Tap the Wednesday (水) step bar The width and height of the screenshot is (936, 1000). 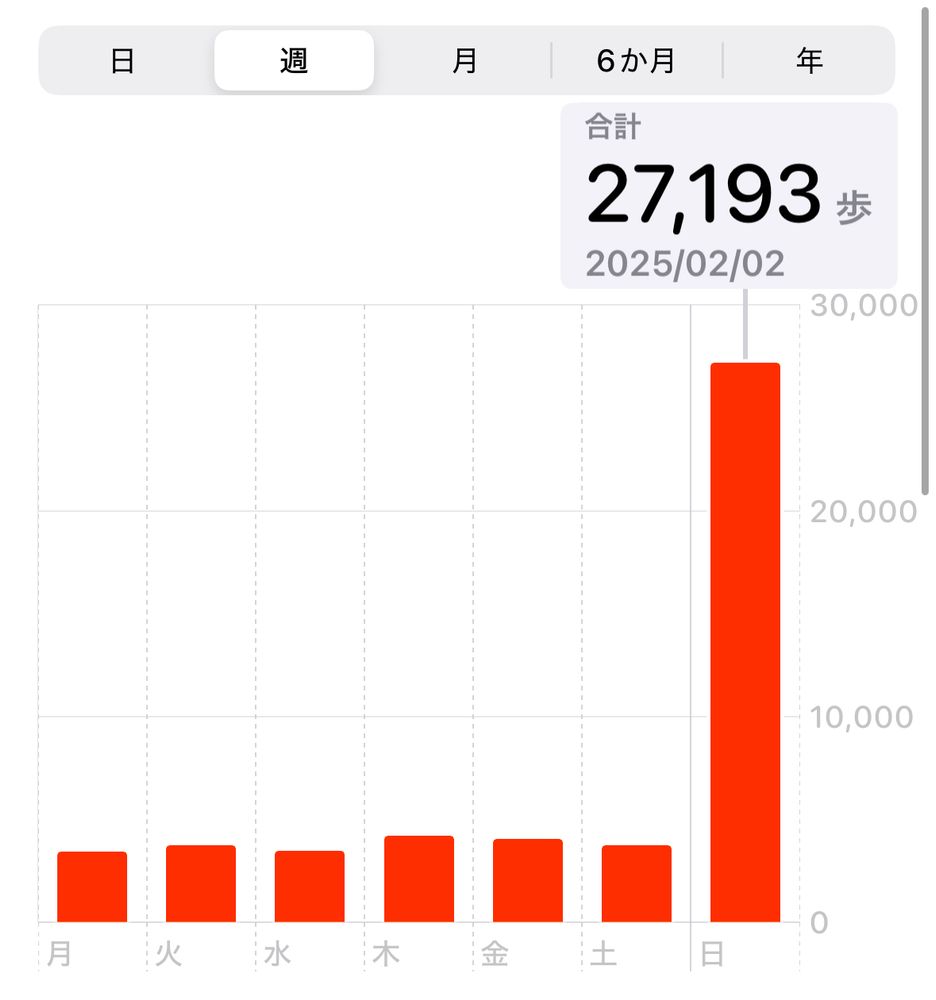tap(310, 886)
